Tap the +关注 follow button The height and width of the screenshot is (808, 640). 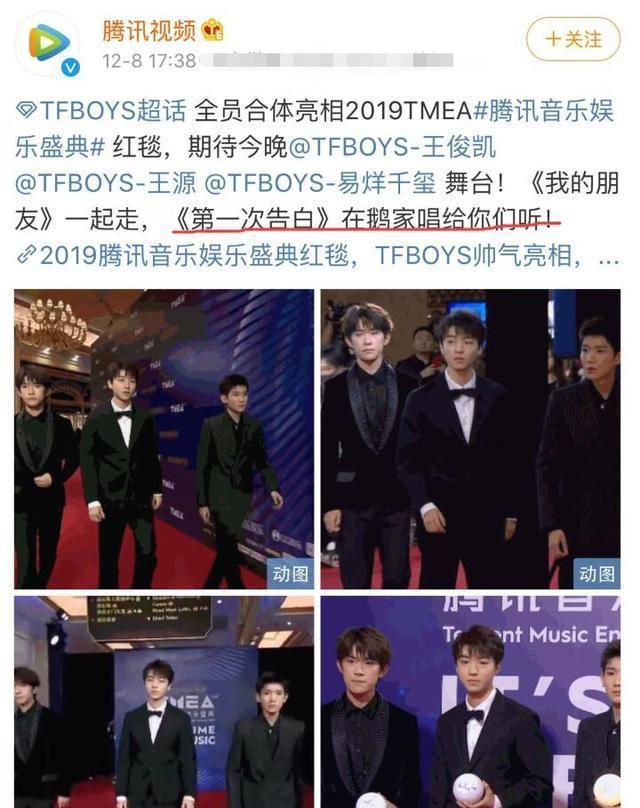tap(574, 39)
